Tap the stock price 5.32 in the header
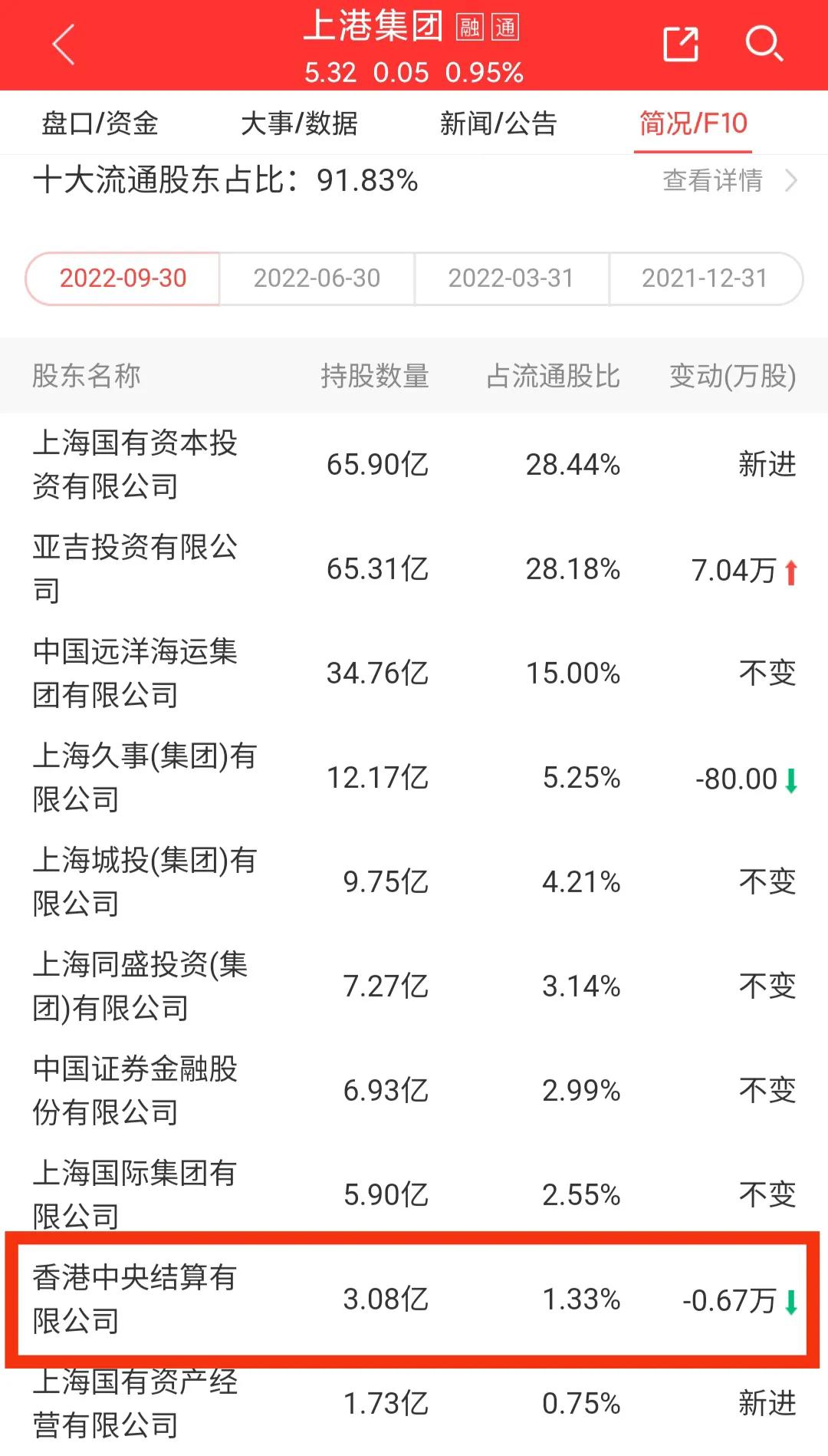This screenshot has height=1456, width=828. click(330, 73)
